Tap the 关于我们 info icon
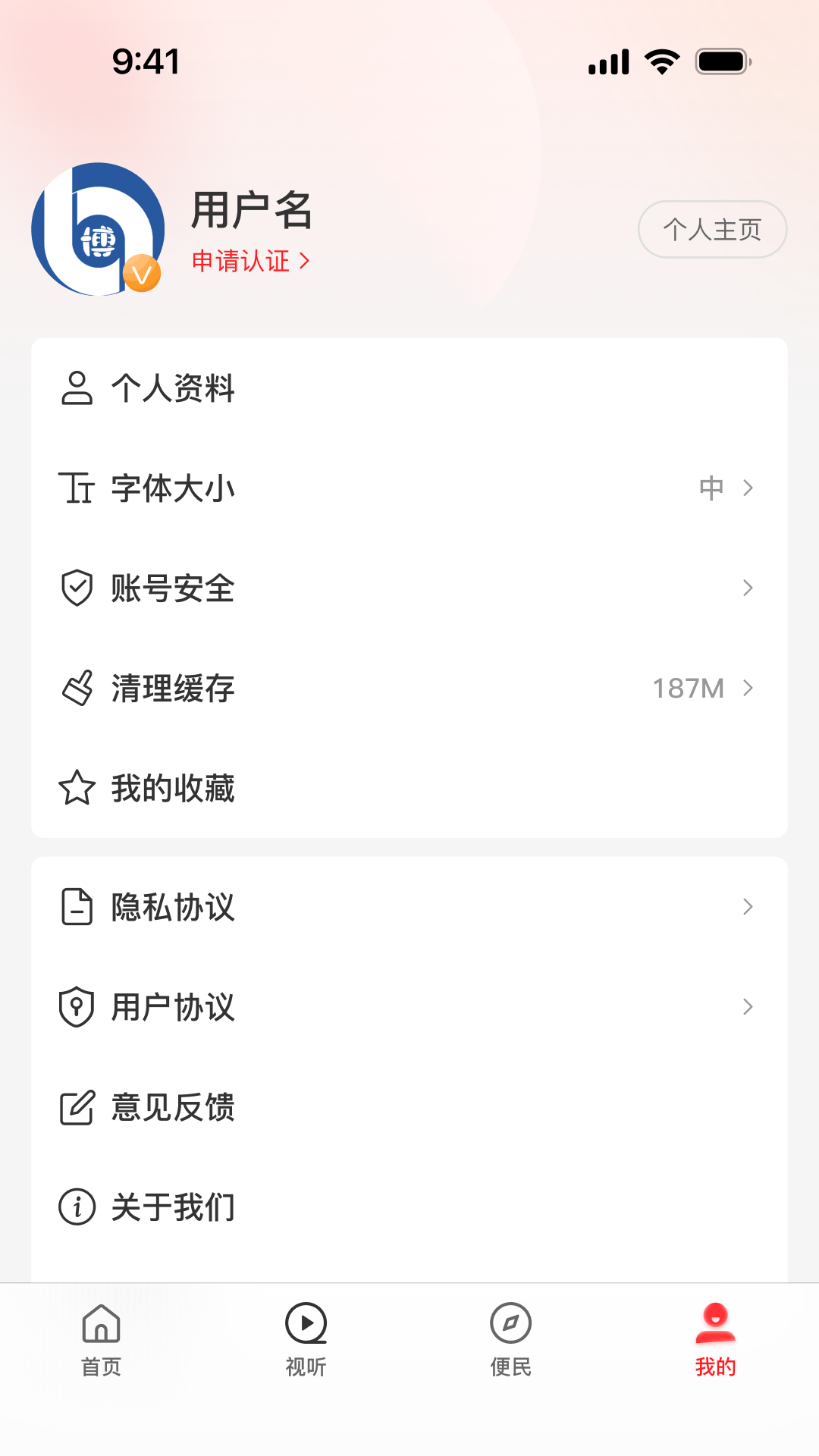This screenshot has width=819, height=1456. pos(76,1206)
